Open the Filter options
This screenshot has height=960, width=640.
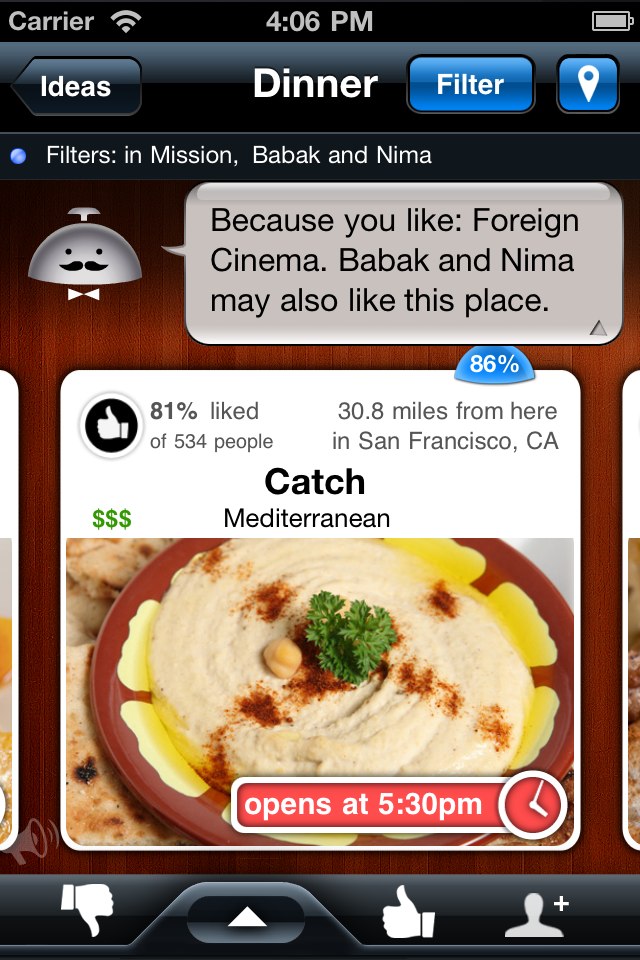click(470, 85)
